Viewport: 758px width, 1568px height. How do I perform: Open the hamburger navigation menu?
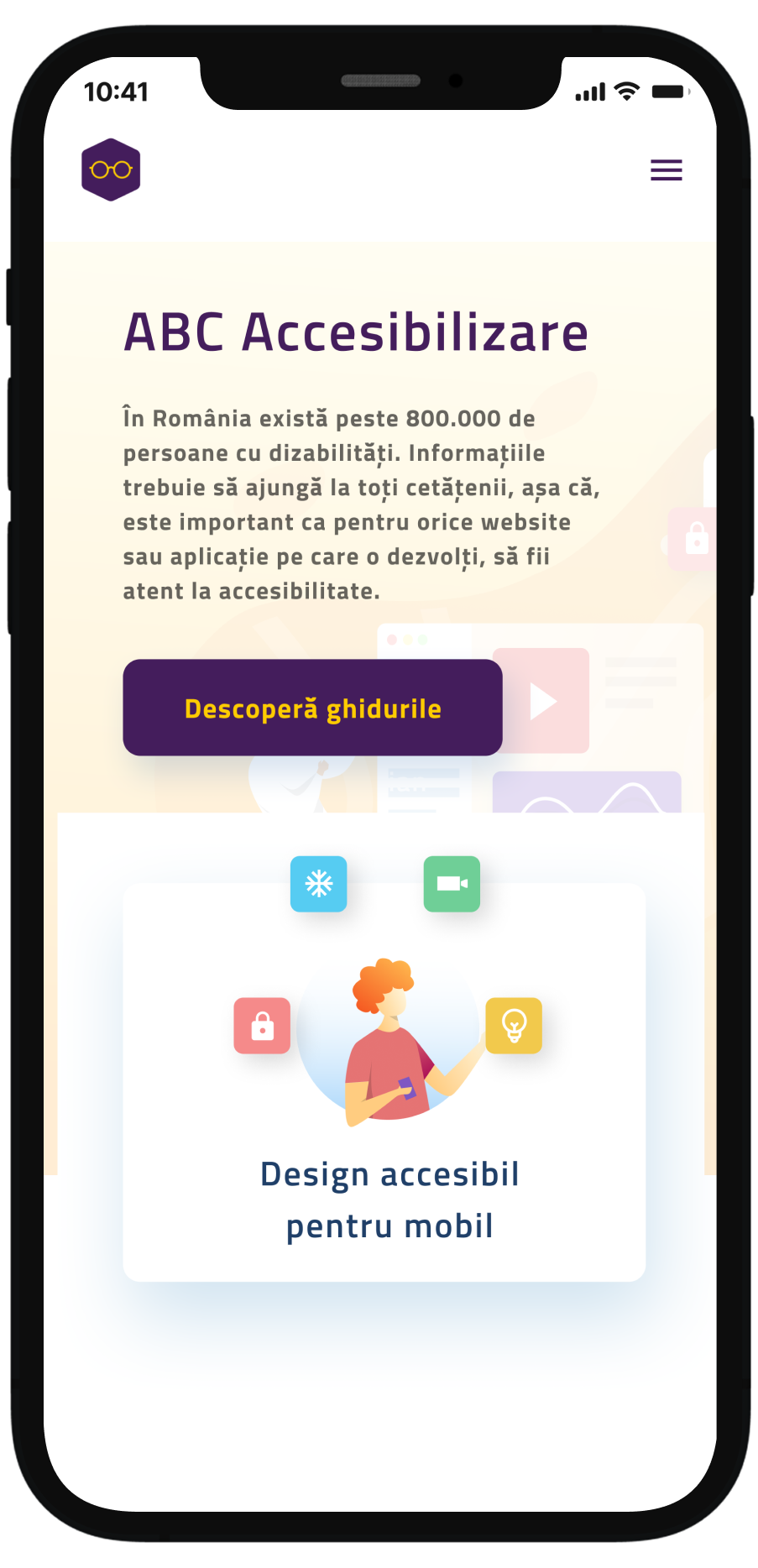pos(667,170)
